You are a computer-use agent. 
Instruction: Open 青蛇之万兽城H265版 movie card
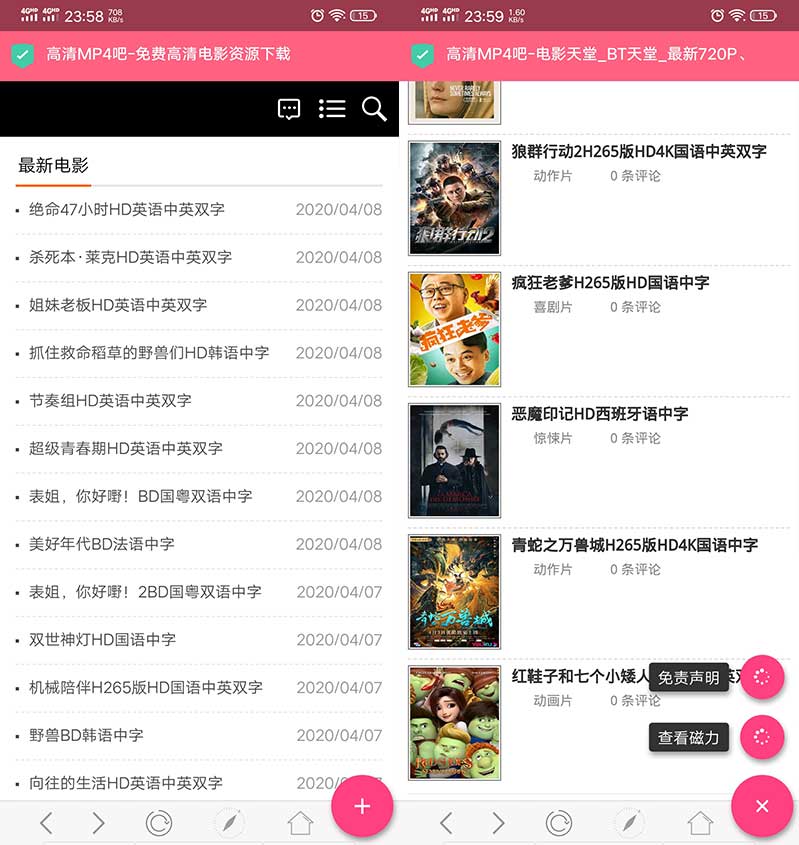[x=634, y=545]
